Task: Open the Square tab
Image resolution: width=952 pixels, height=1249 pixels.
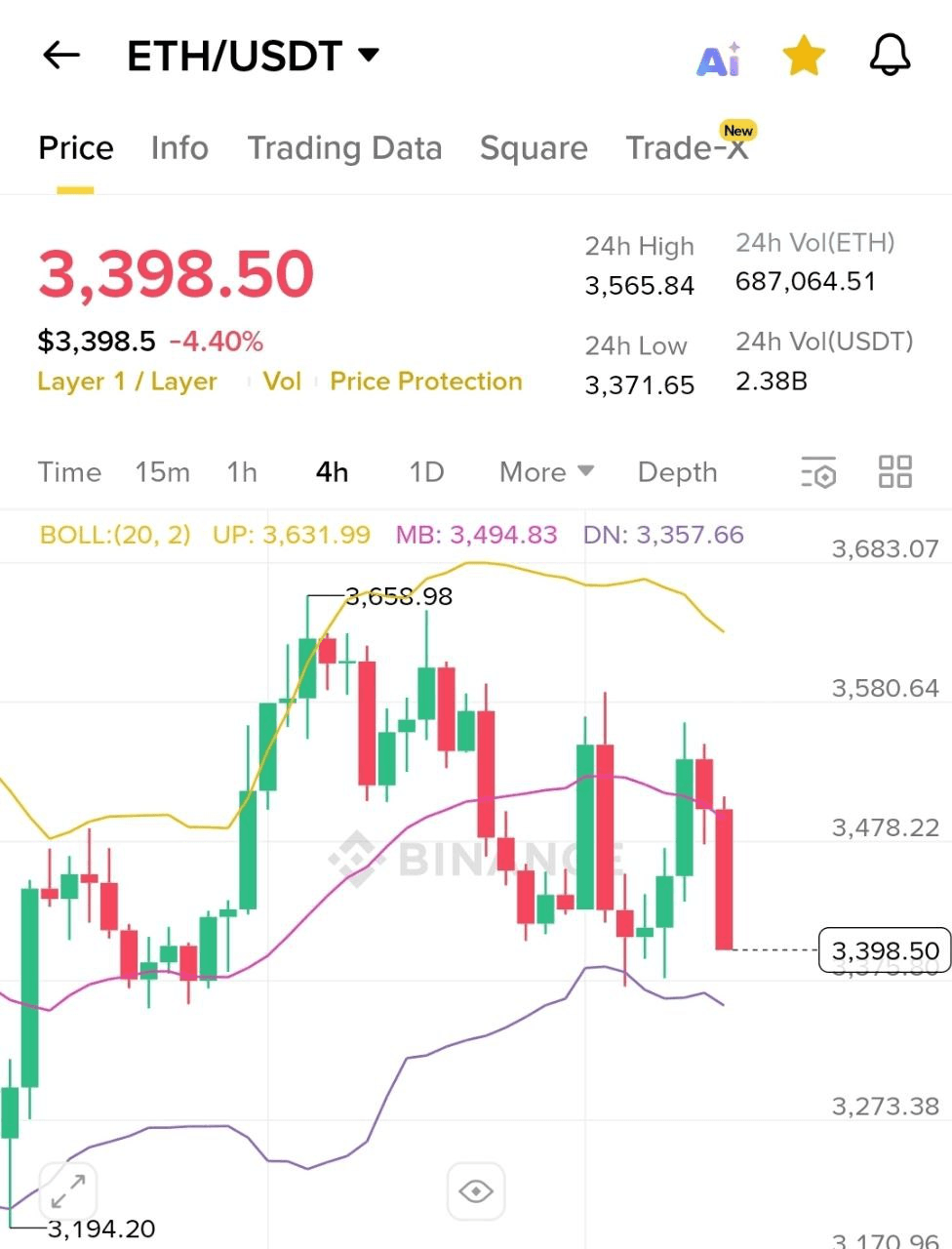Action: [534, 148]
